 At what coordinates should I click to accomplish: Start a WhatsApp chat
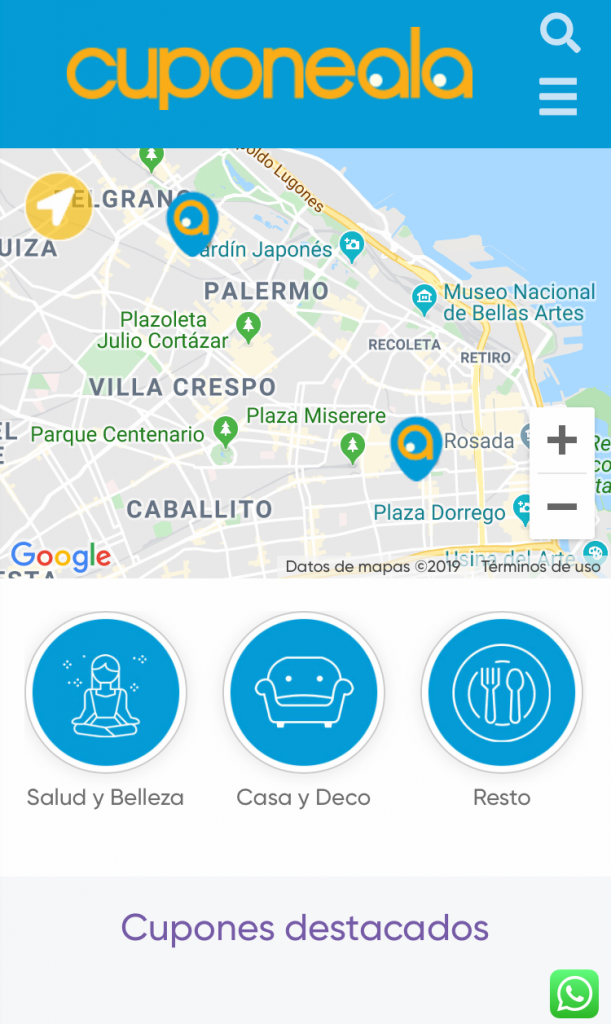(574, 994)
